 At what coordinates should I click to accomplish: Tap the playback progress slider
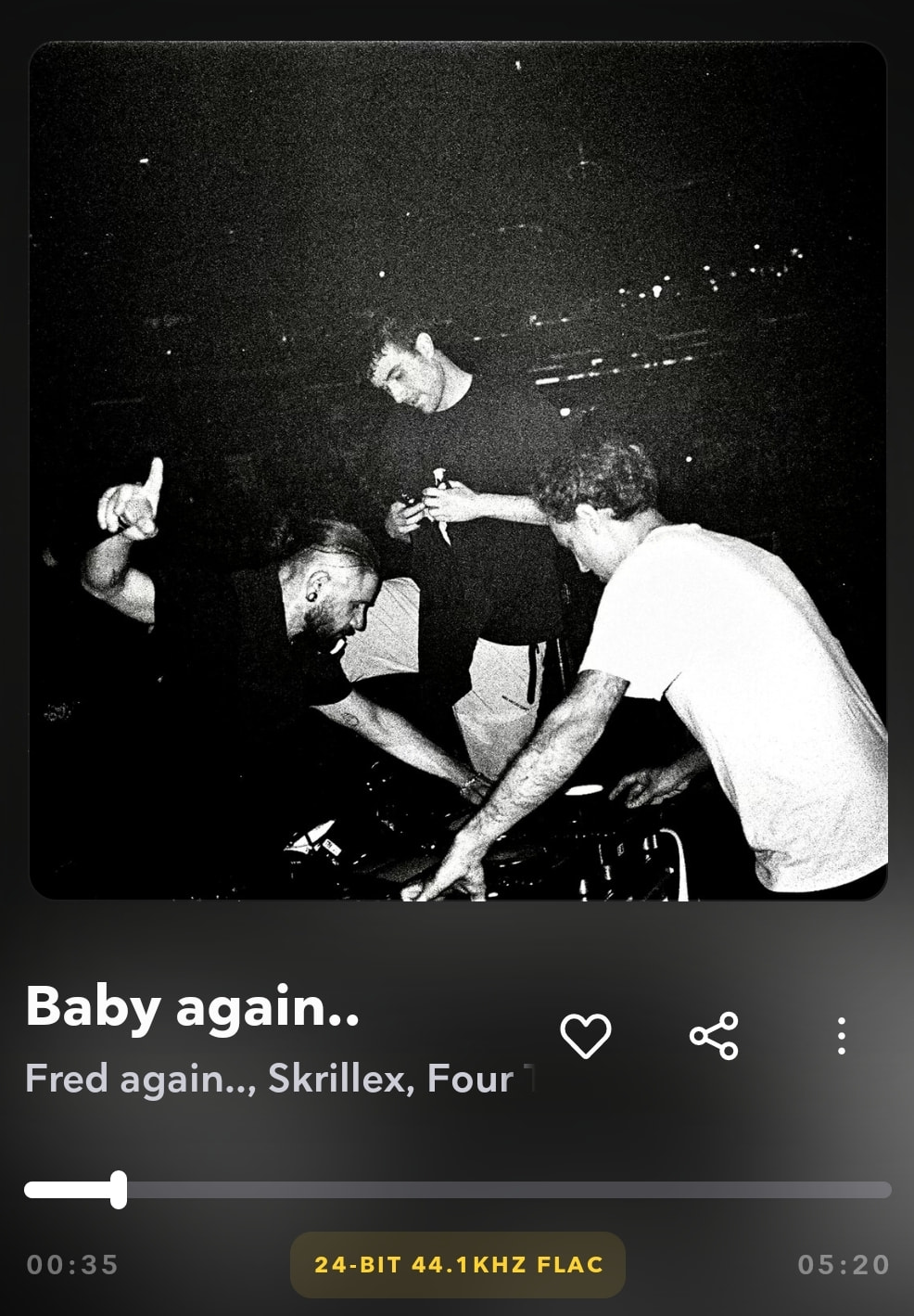[458, 1190]
